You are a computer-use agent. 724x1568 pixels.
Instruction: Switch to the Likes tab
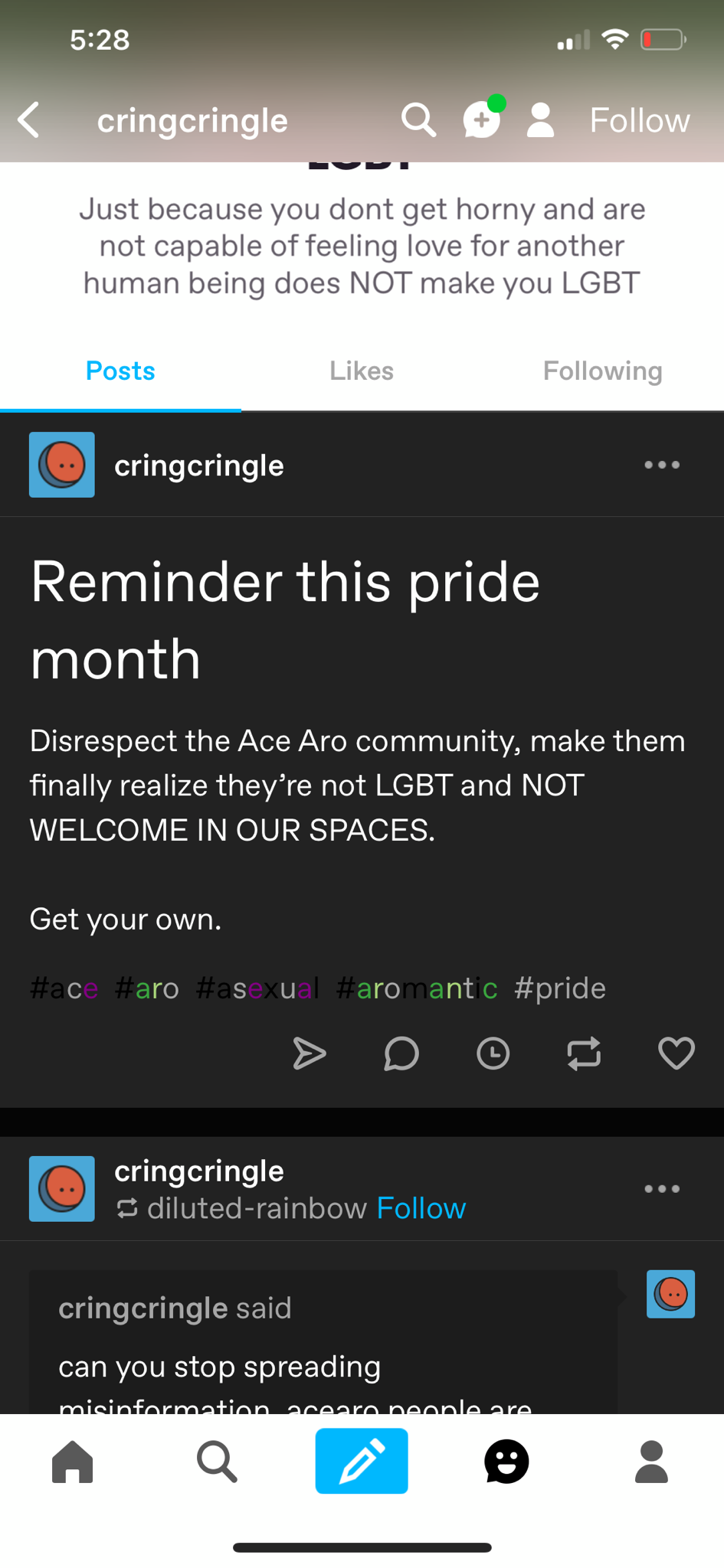(x=362, y=371)
